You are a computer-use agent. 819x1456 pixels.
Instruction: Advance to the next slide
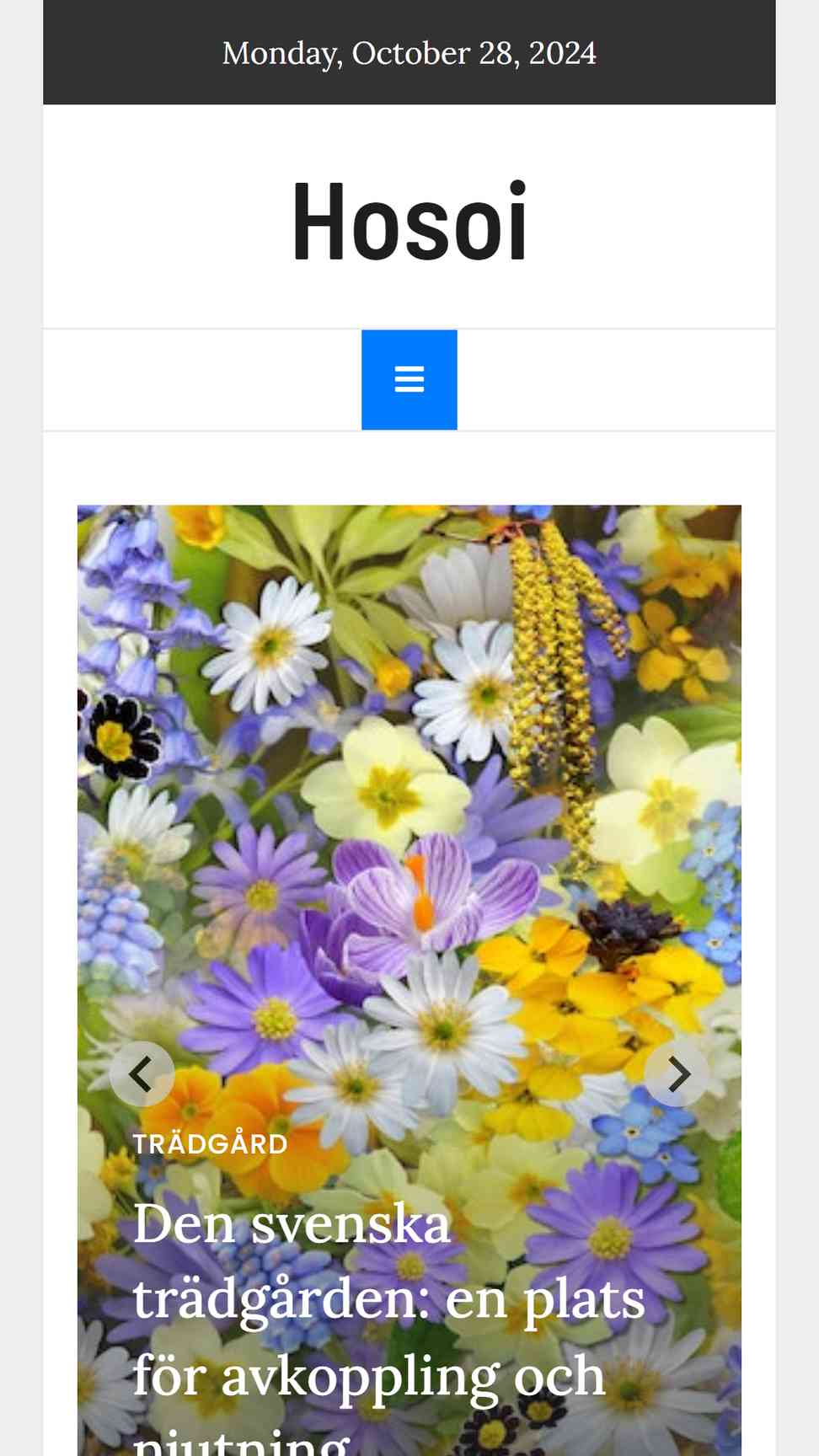tap(677, 1074)
